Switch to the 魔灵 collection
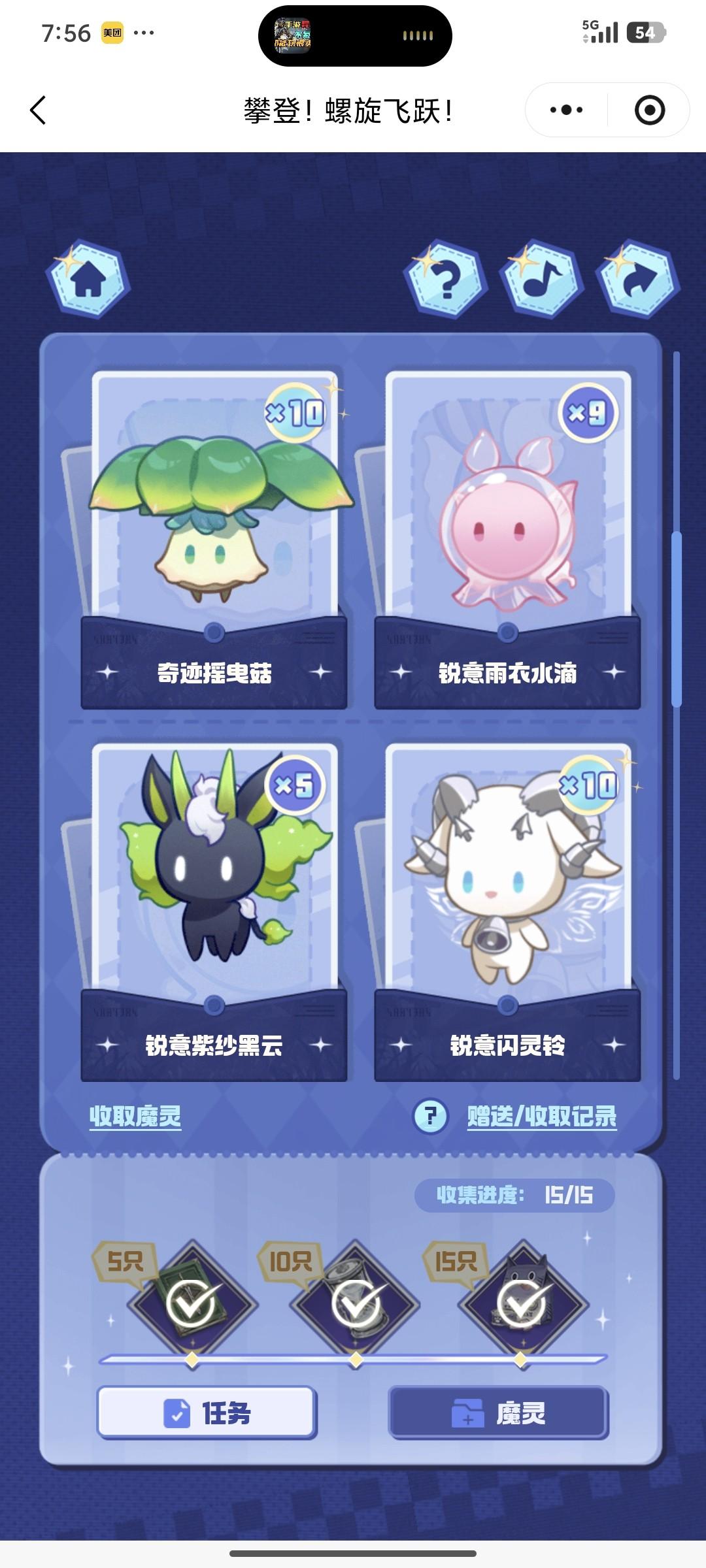Image resolution: width=706 pixels, height=1568 pixels. (x=498, y=1413)
